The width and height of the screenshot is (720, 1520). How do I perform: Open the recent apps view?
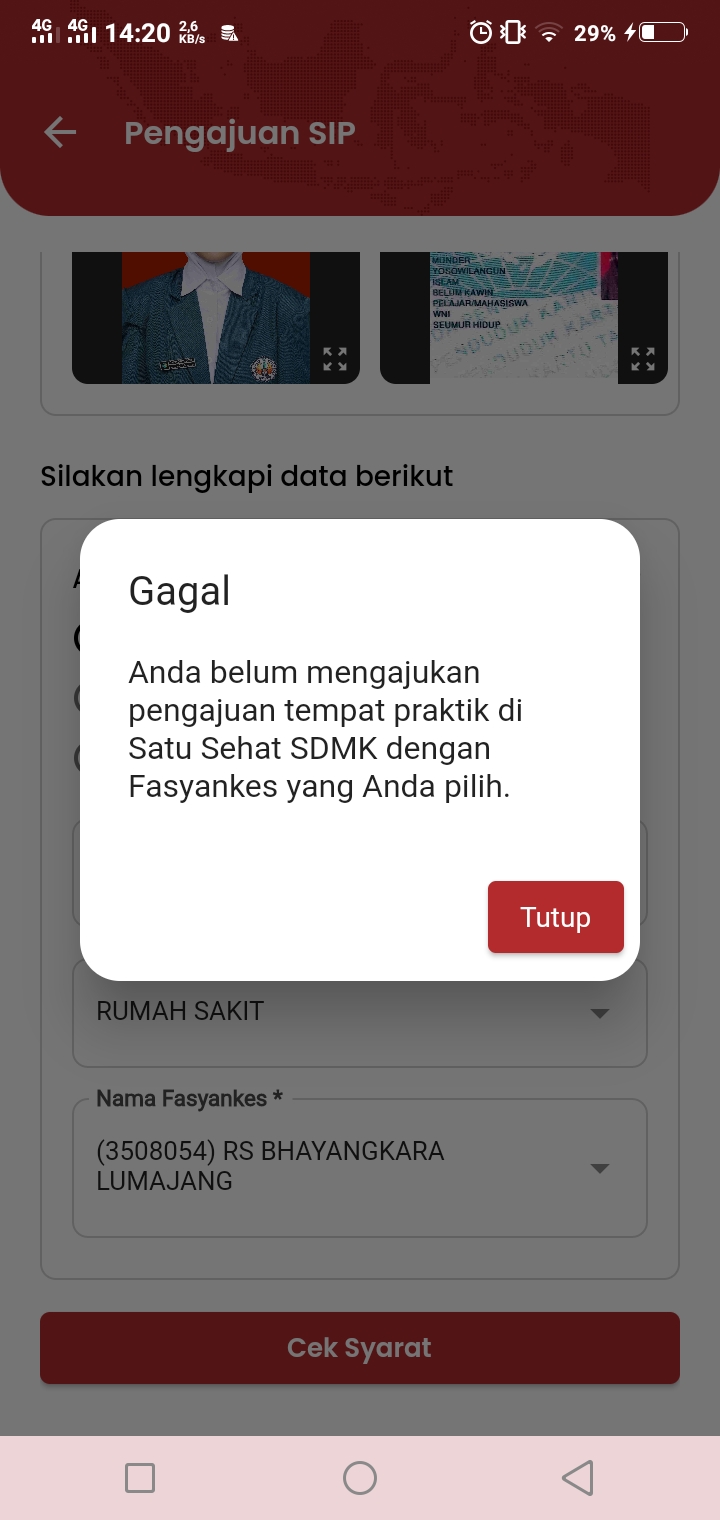click(x=140, y=1478)
